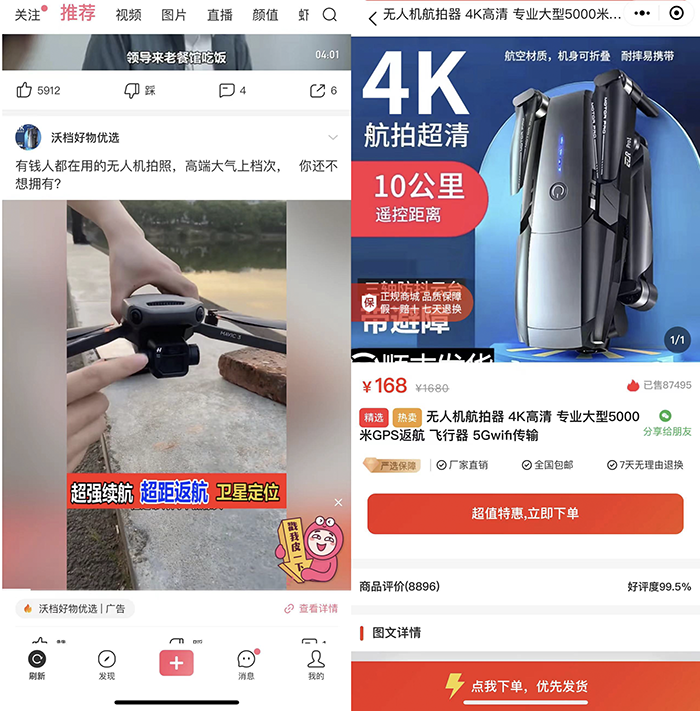Image resolution: width=700 pixels, height=711 pixels.
Task: Tap 分享给朋友 share icon
Action: (666, 423)
